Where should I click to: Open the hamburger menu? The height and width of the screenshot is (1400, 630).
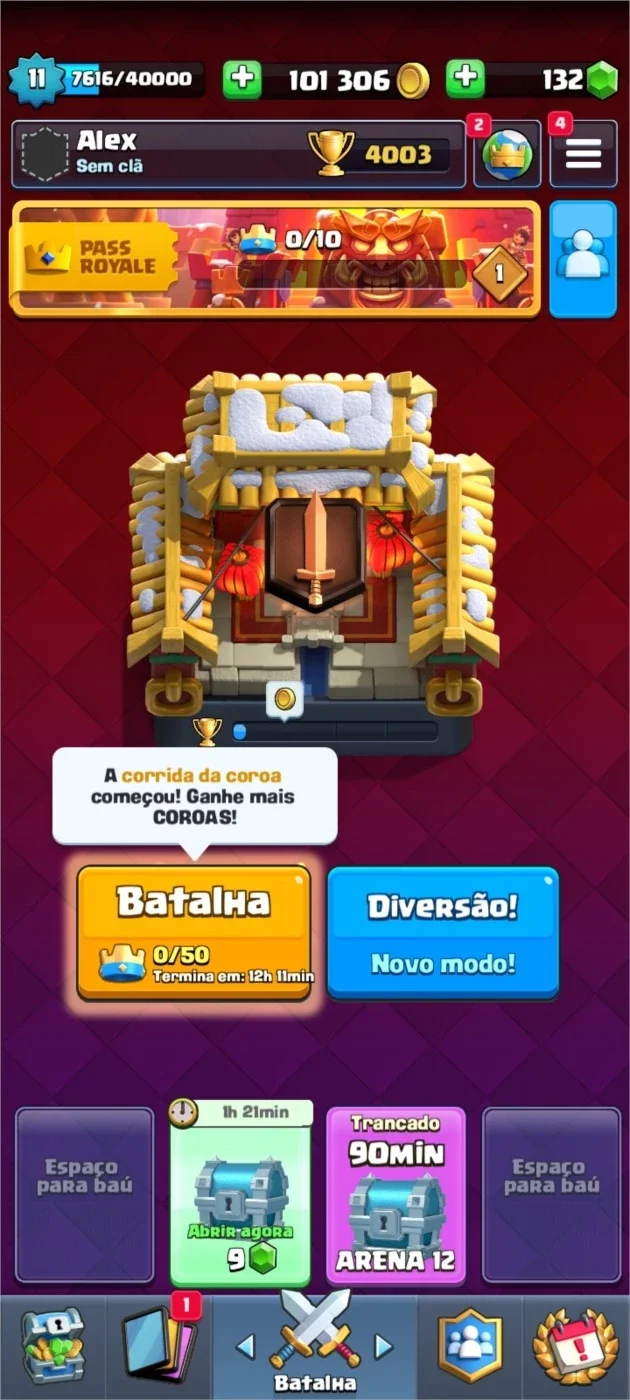pyautogui.click(x=583, y=154)
